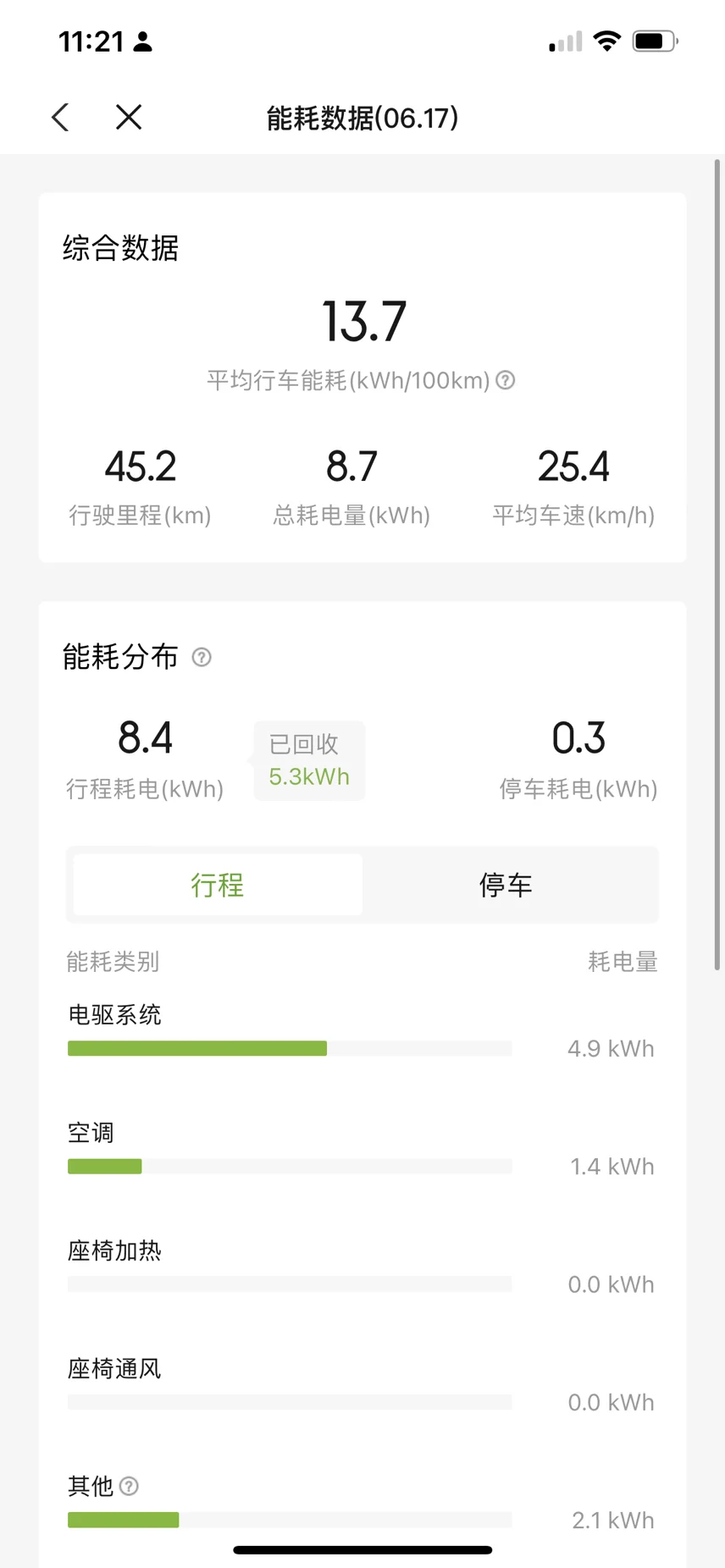Close the energy consumption data page
The width and height of the screenshot is (725, 1568).
(129, 117)
